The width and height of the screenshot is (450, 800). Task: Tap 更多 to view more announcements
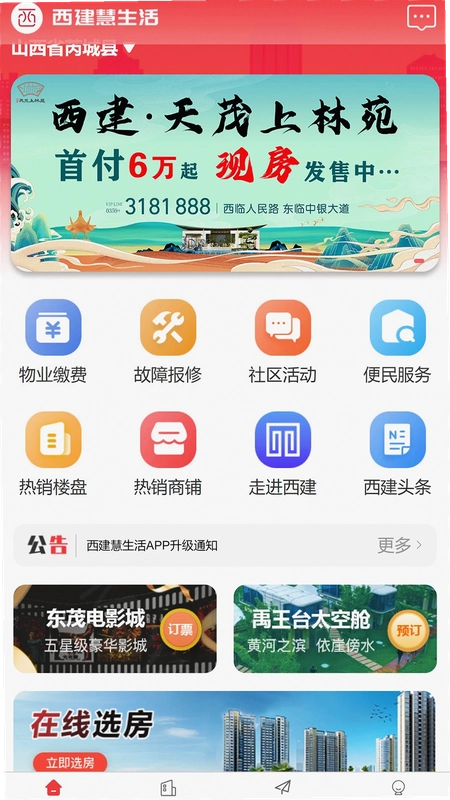(400, 545)
